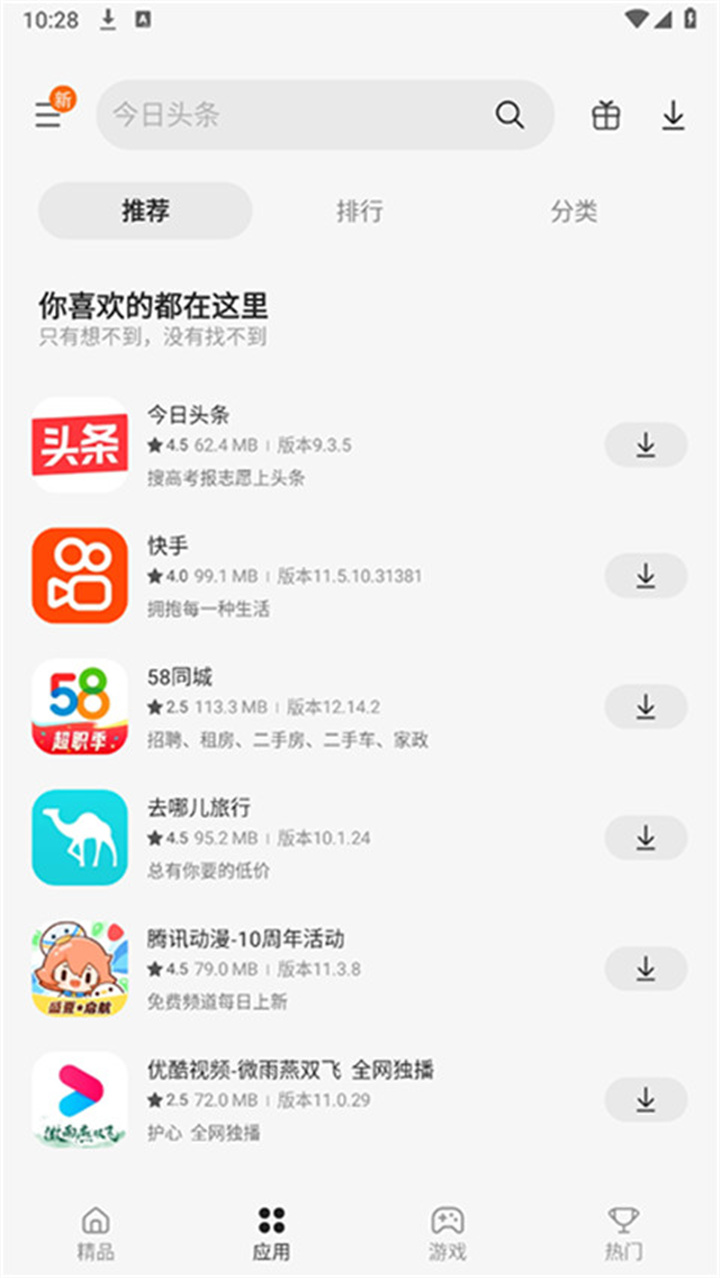Viewport: 720px width, 1278px height.
Task: Open the 58同城 app details
Action: pos(300,707)
